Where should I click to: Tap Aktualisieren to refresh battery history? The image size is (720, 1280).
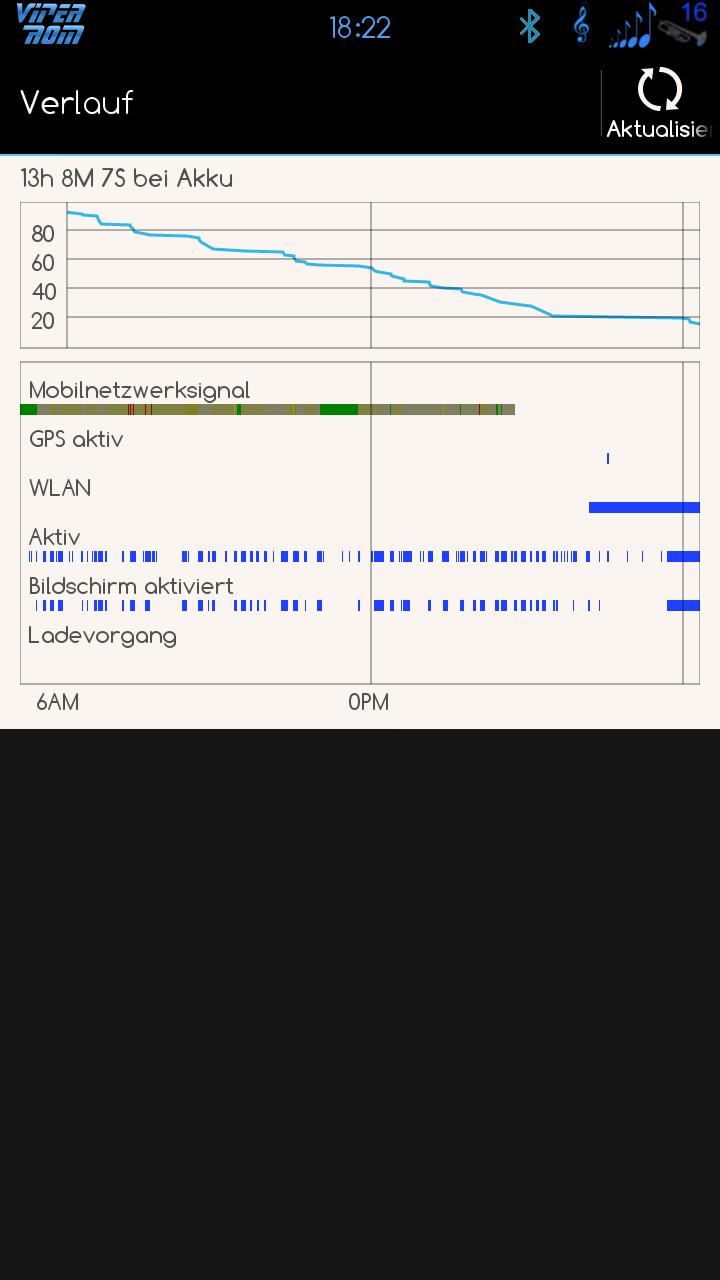(x=660, y=103)
